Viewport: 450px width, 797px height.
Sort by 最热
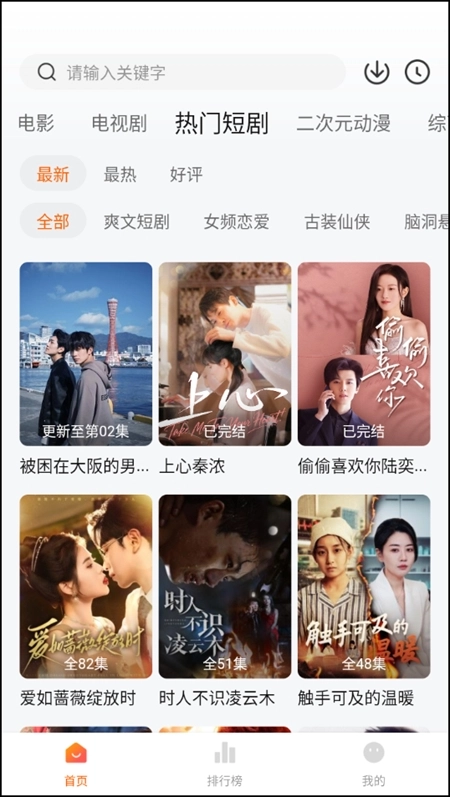[x=120, y=175]
